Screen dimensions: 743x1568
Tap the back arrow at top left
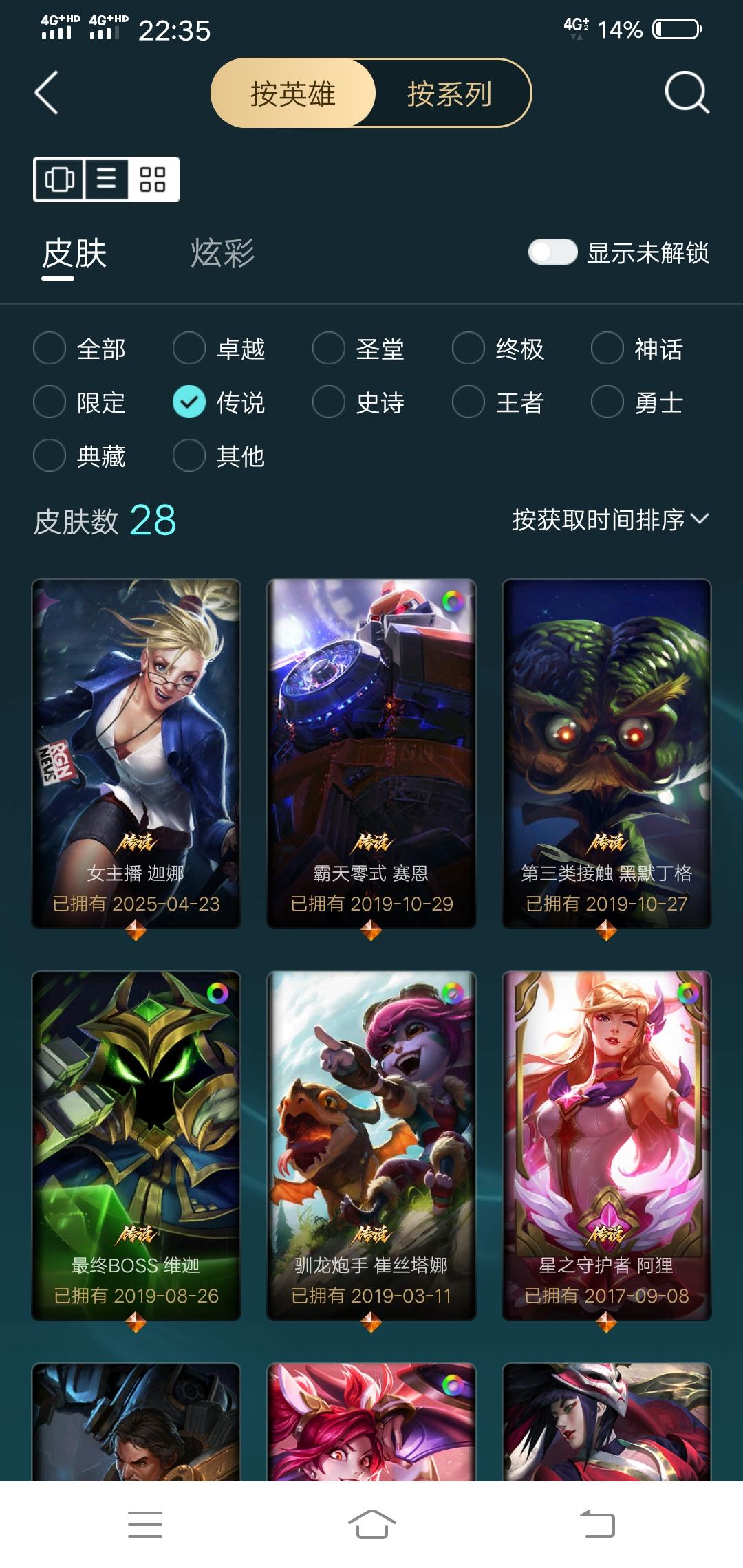[46, 93]
